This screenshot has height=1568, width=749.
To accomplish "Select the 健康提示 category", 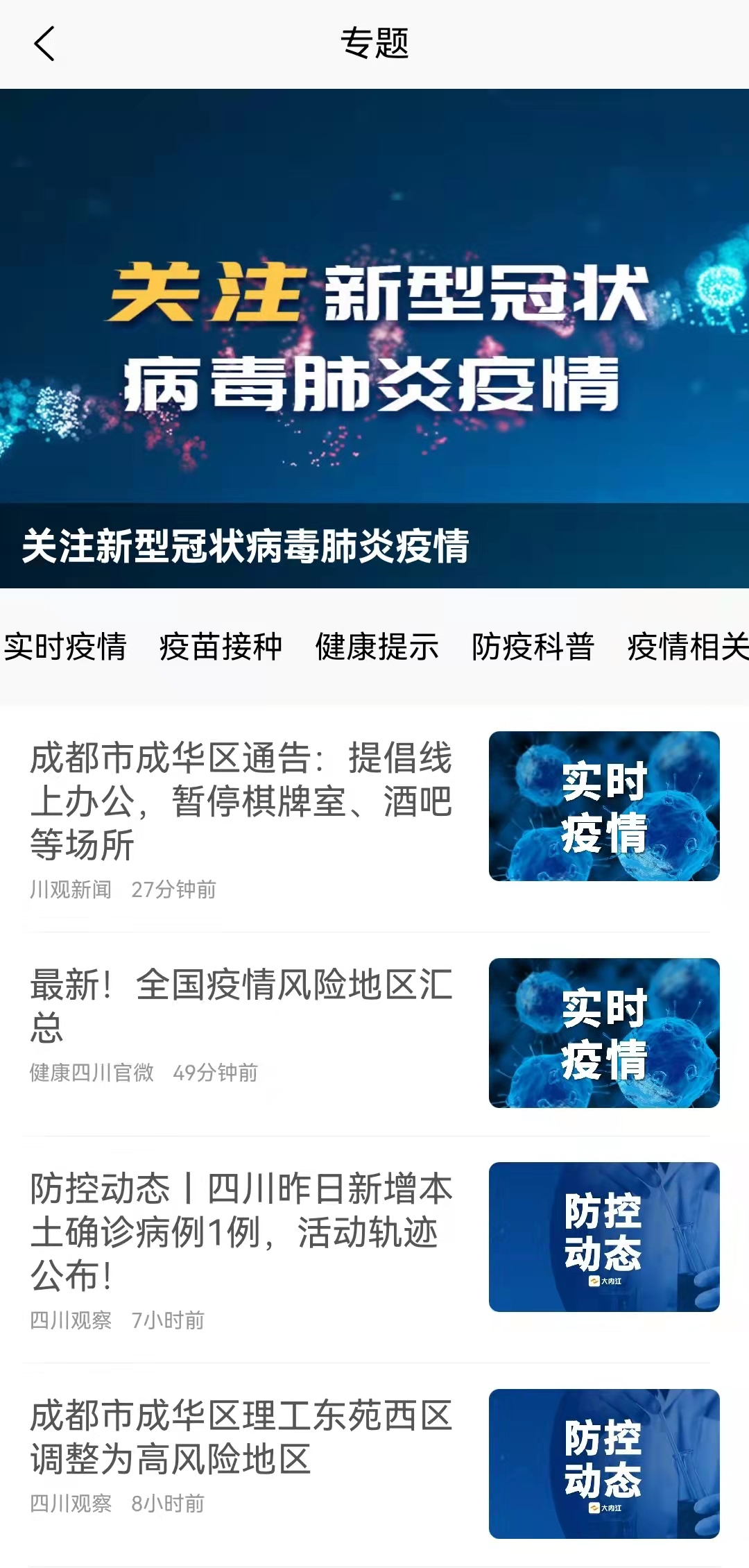I will [x=377, y=649].
